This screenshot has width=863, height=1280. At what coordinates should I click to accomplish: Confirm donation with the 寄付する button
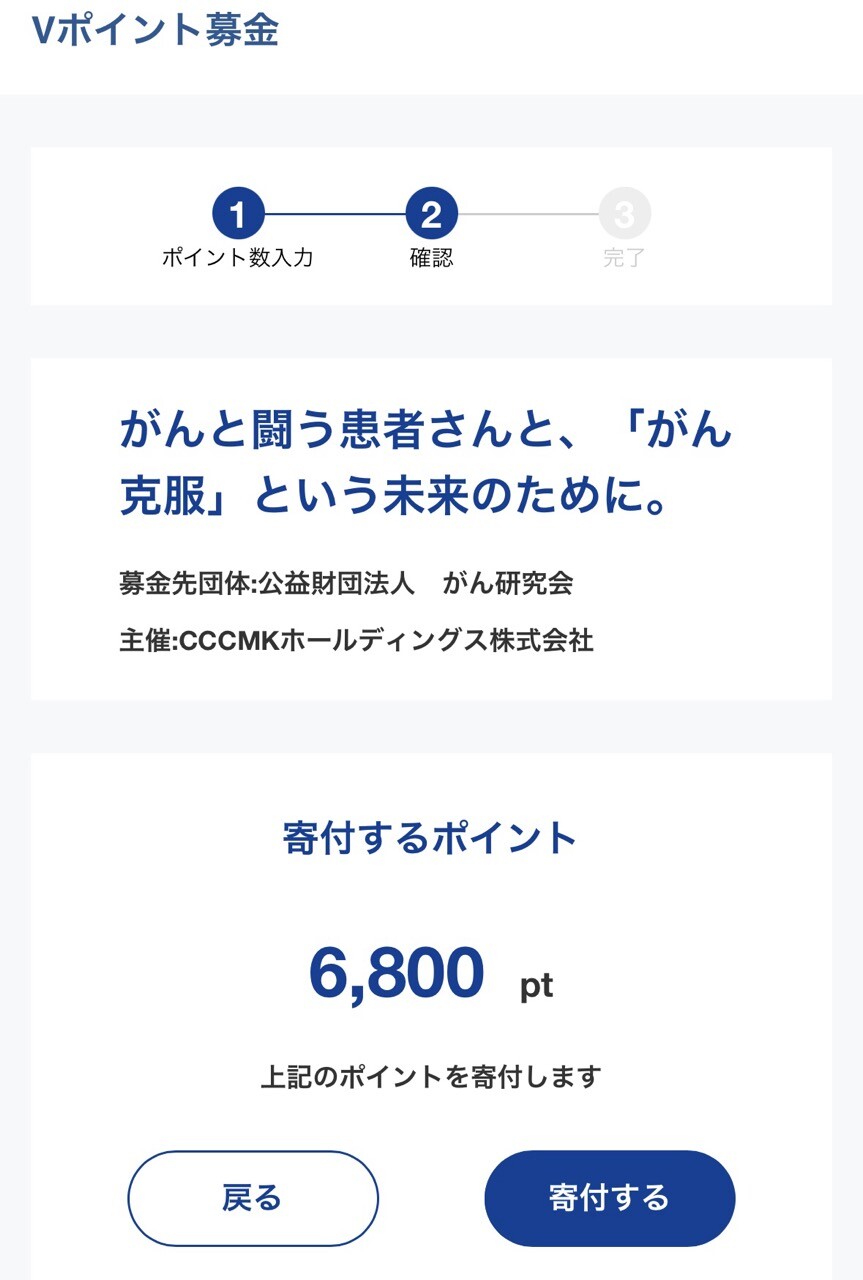[x=609, y=1198]
